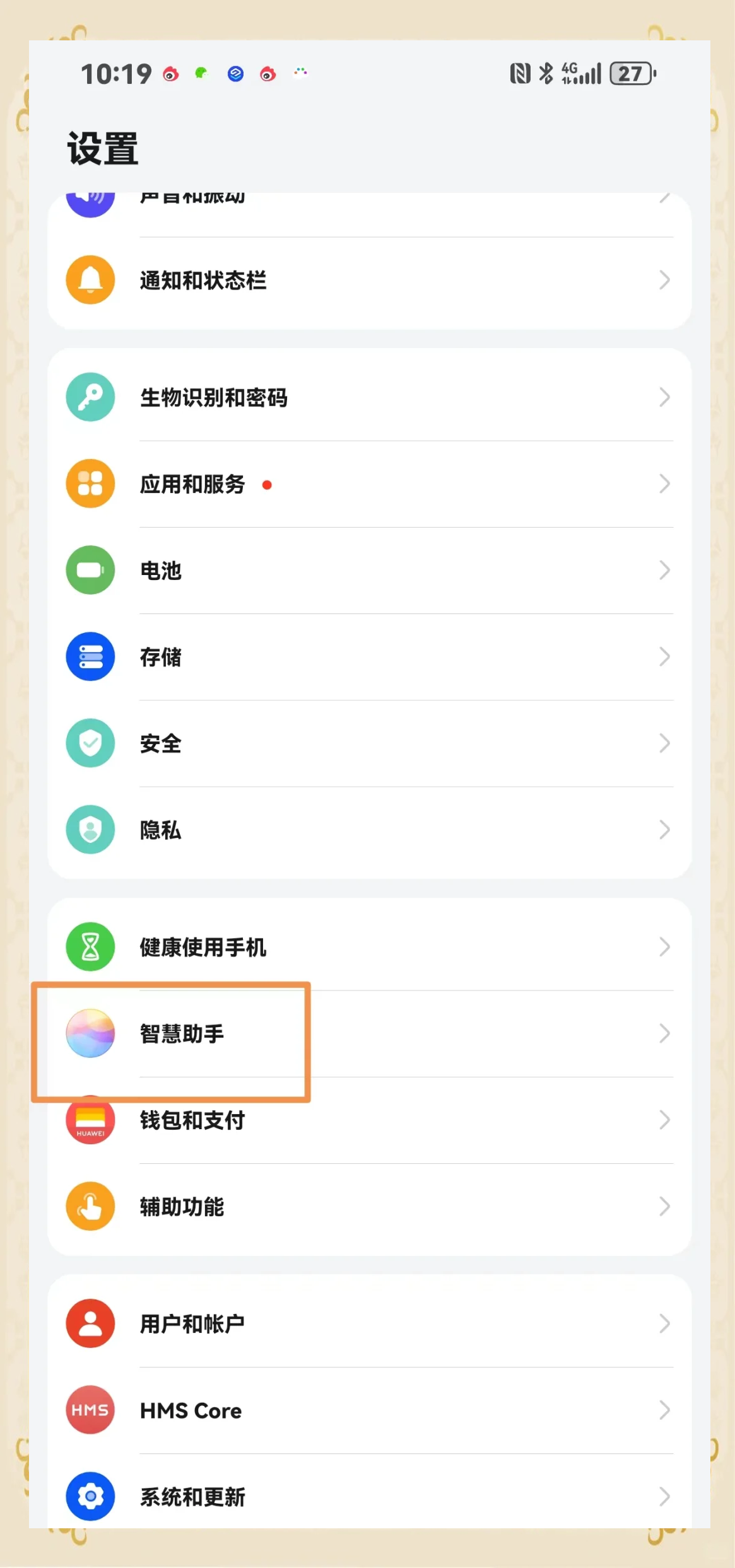
Task: Click the 生物识别和密码 key icon
Action: pos(90,397)
